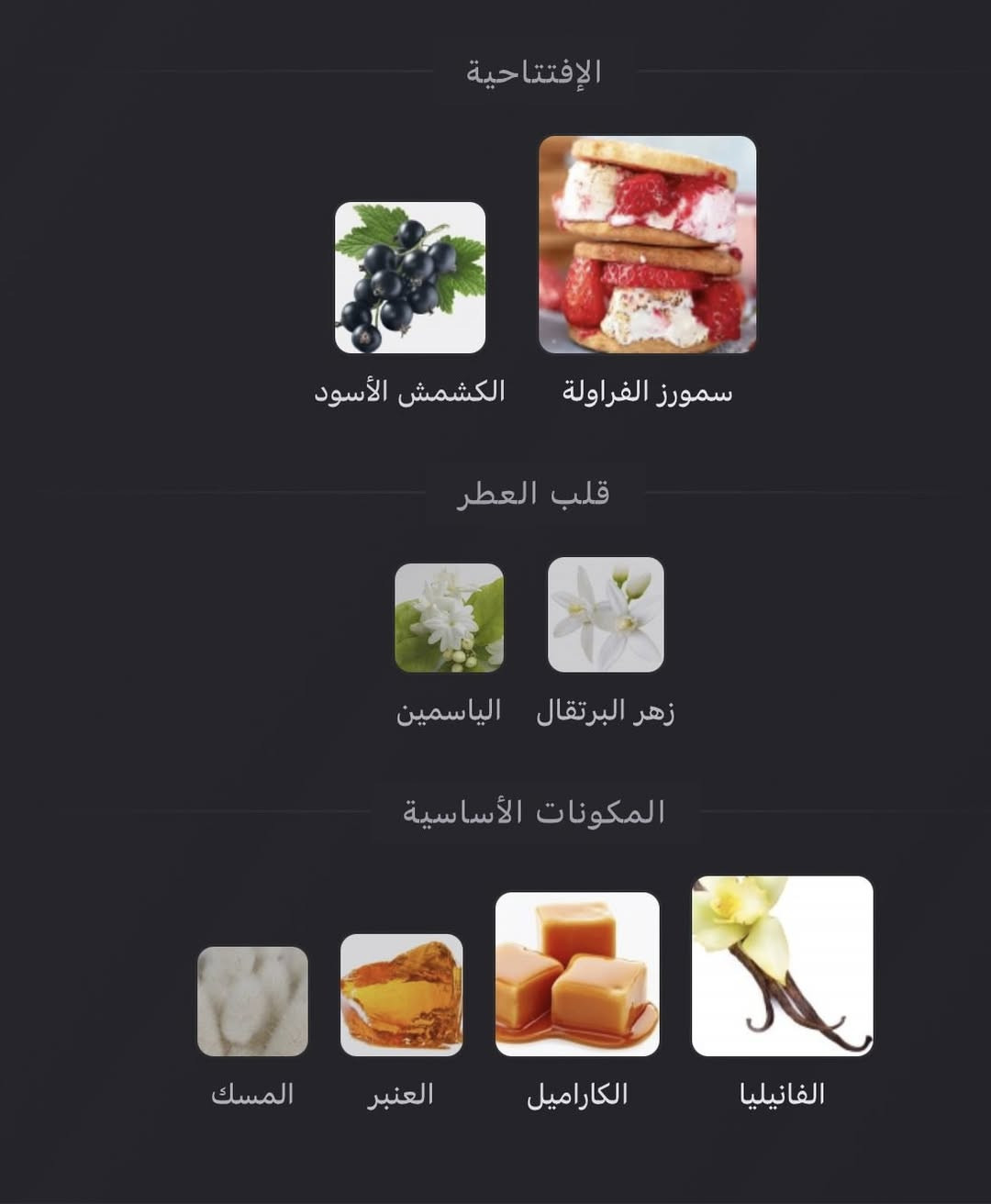Click the سمورز الفراولة label

click(648, 392)
